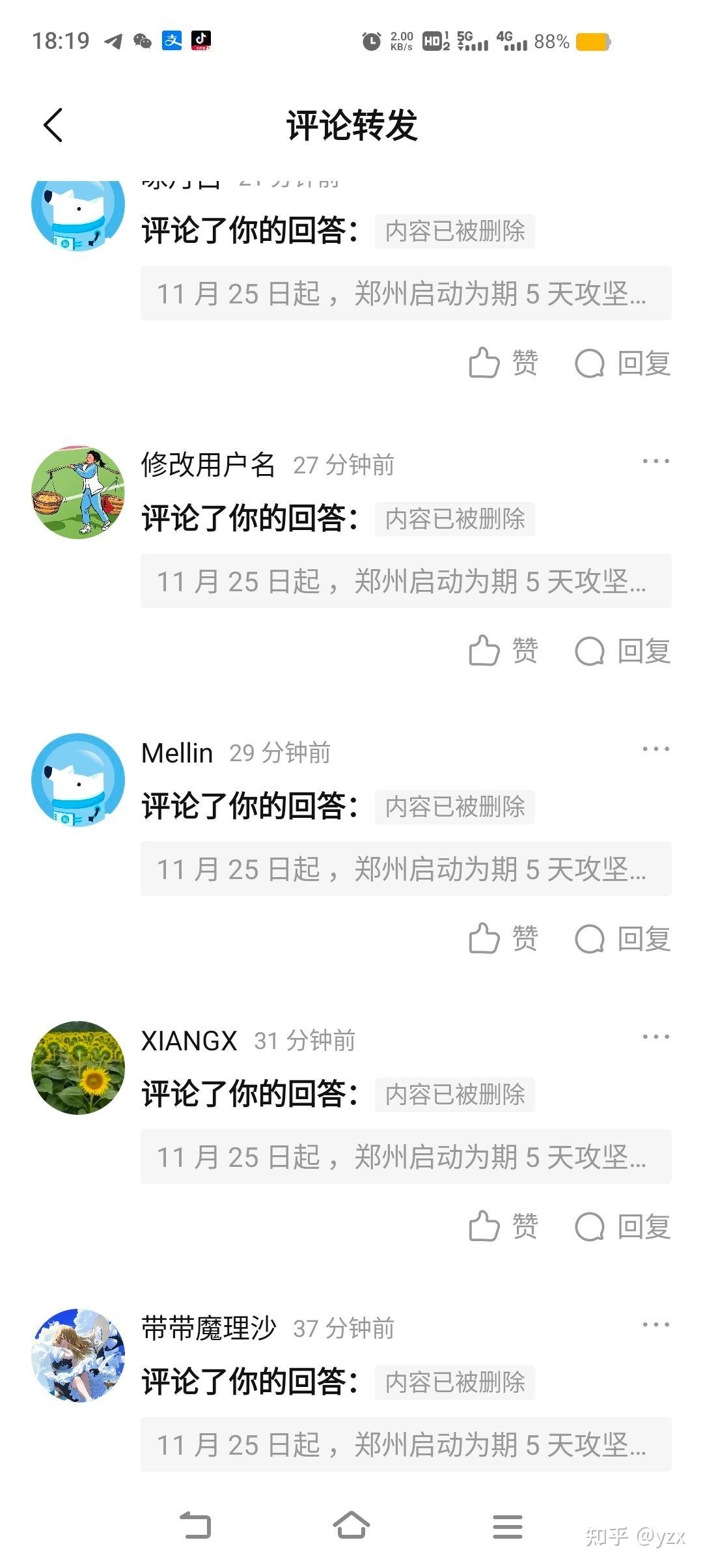Reply to Mellin's comment
This screenshot has width=703, height=1568.
pos(623,938)
